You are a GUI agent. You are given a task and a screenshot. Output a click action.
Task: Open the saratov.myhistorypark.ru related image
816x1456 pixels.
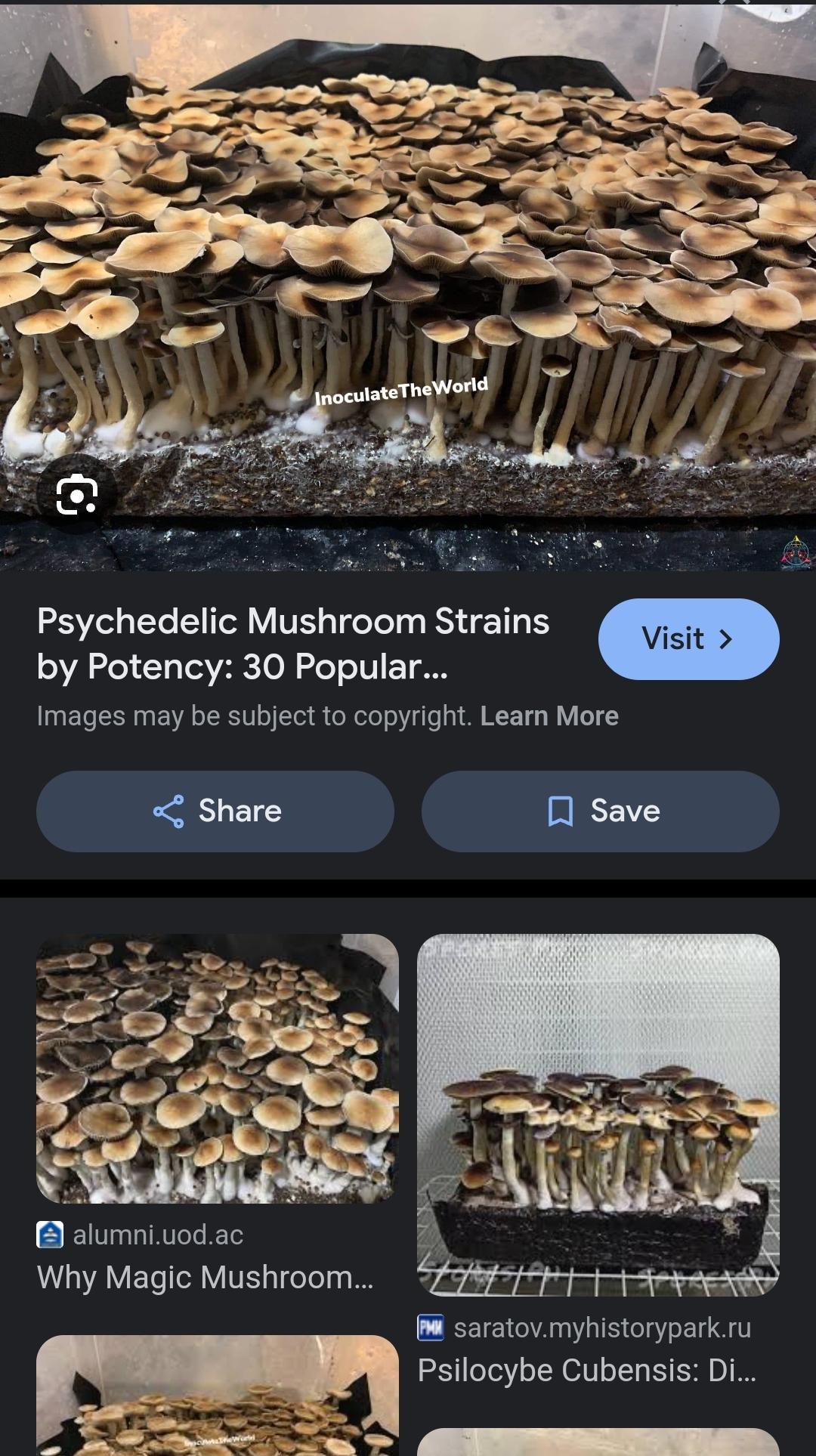pos(598,1115)
